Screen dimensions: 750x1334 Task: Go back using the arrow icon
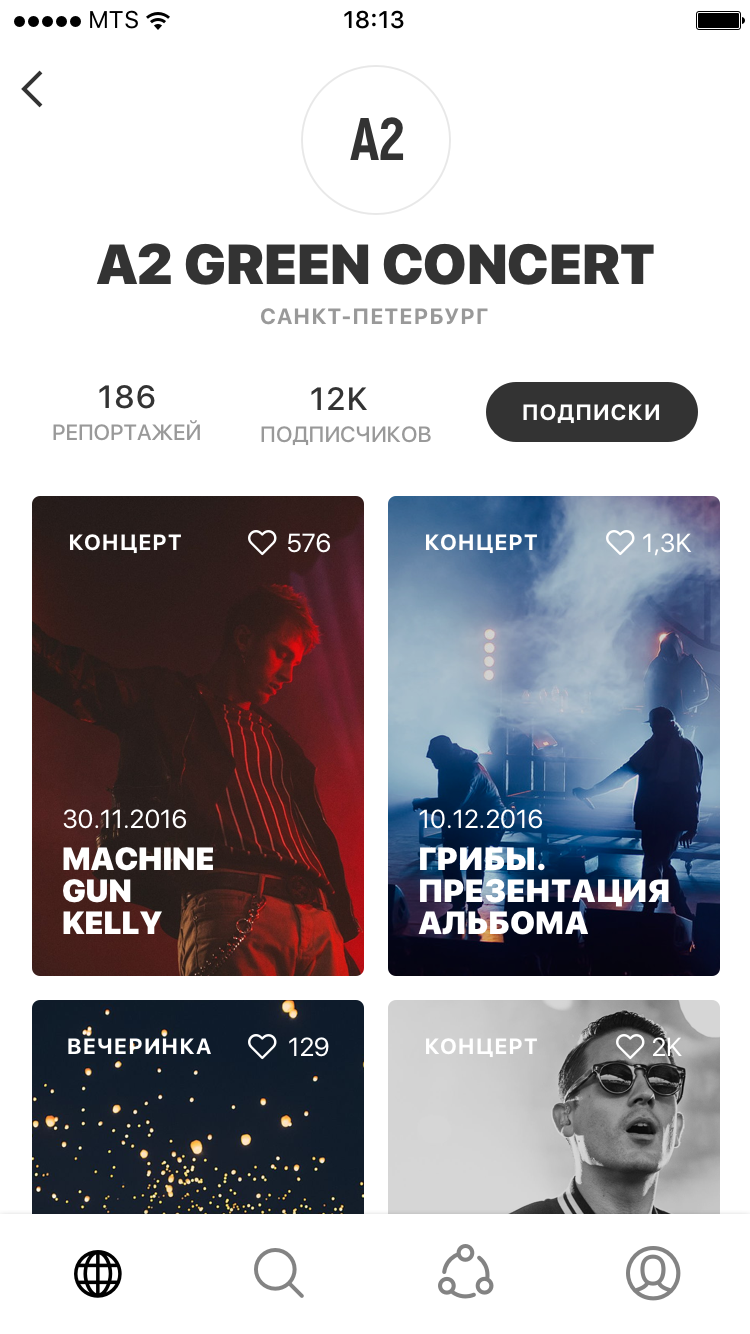tap(33, 89)
